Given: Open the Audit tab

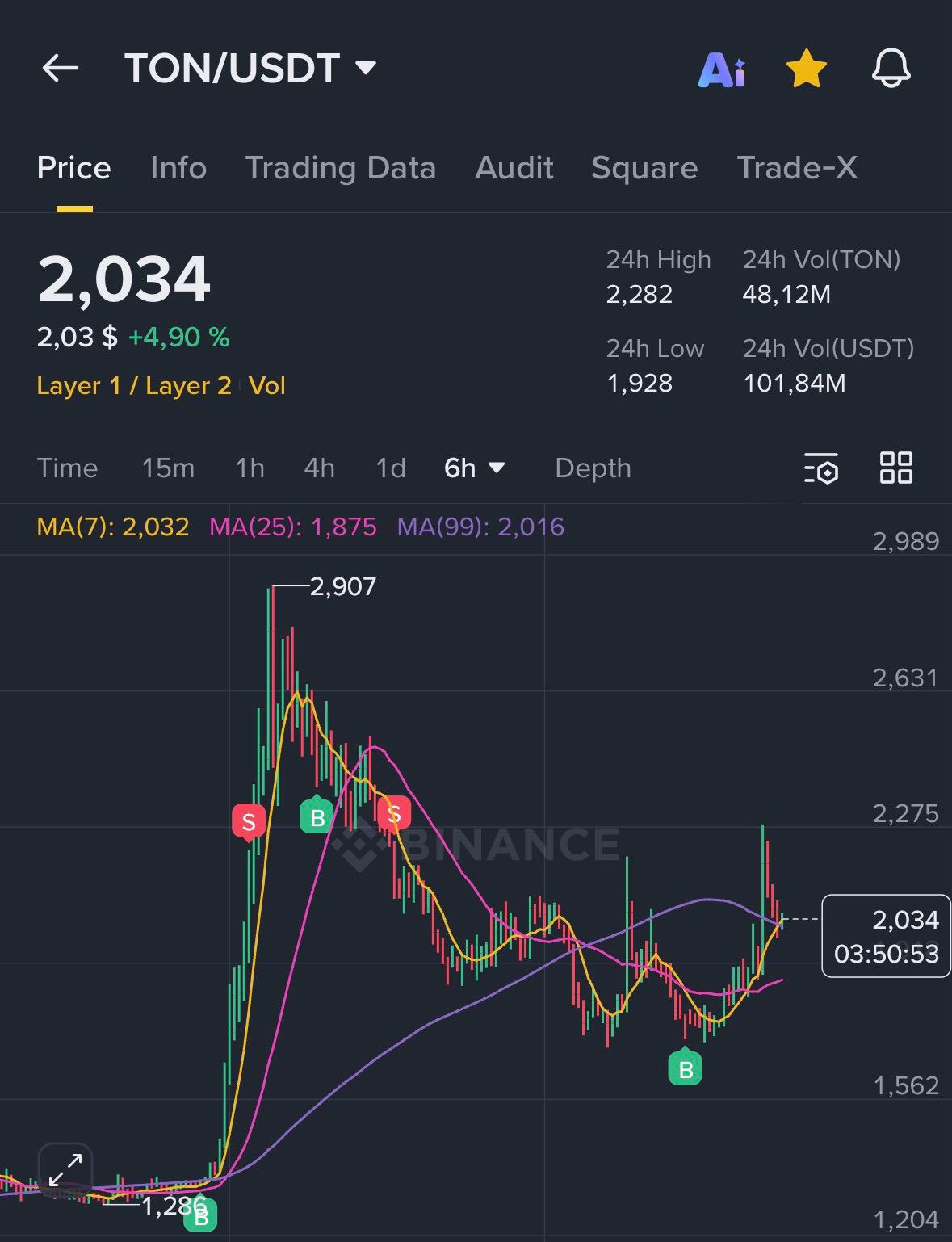Looking at the screenshot, I should pos(514,168).
